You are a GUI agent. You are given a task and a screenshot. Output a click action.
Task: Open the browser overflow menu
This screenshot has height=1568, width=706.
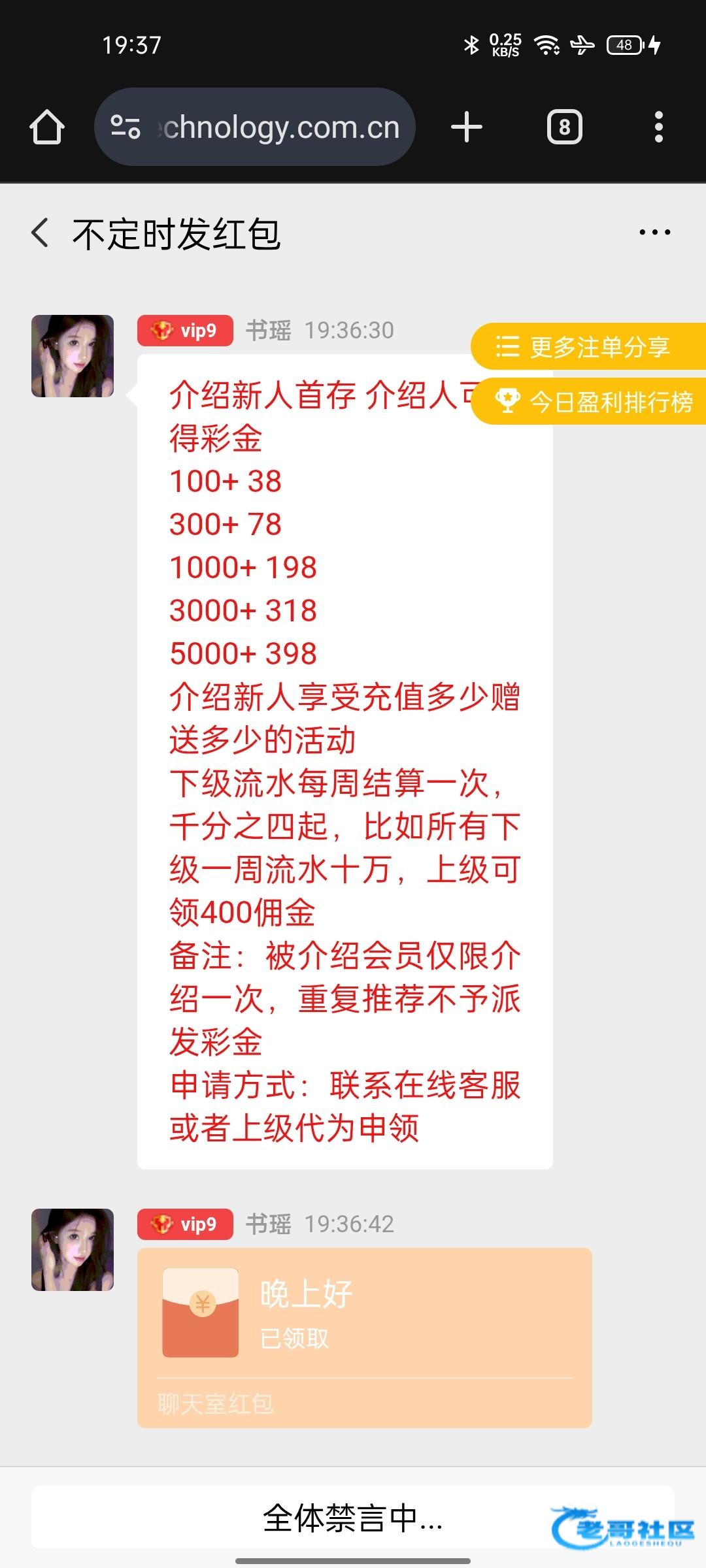click(658, 127)
